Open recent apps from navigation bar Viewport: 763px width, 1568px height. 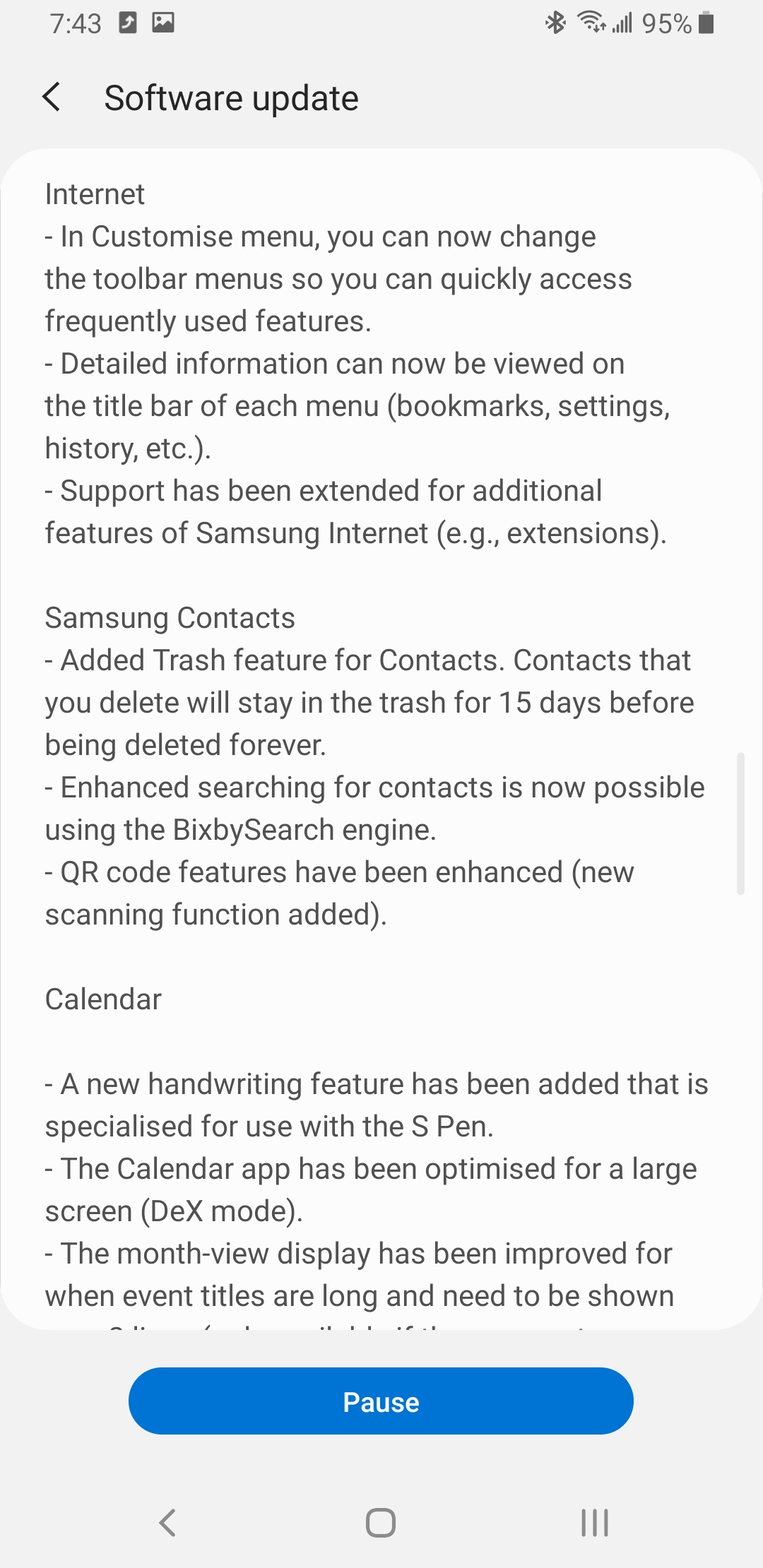(x=594, y=1522)
